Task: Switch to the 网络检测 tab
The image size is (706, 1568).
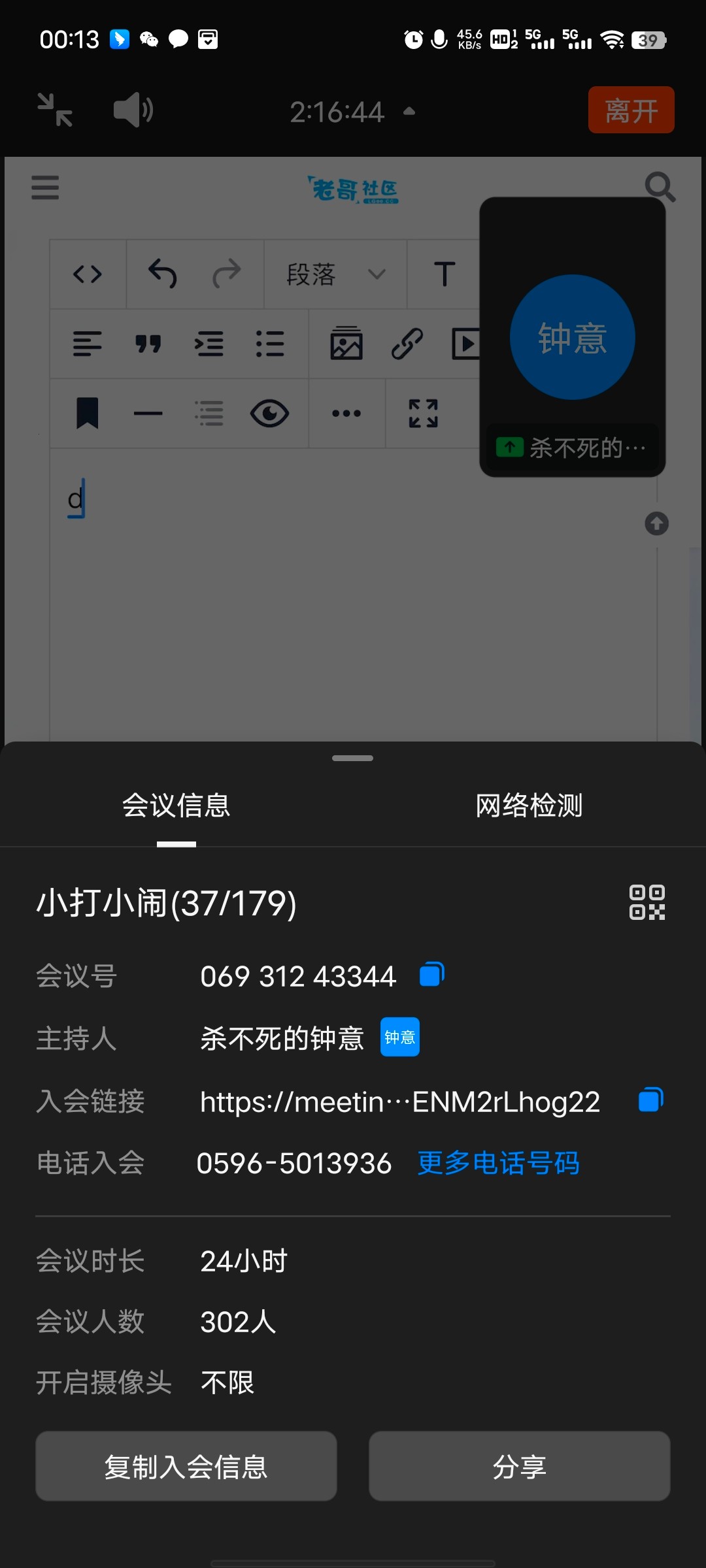Action: [x=529, y=805]
